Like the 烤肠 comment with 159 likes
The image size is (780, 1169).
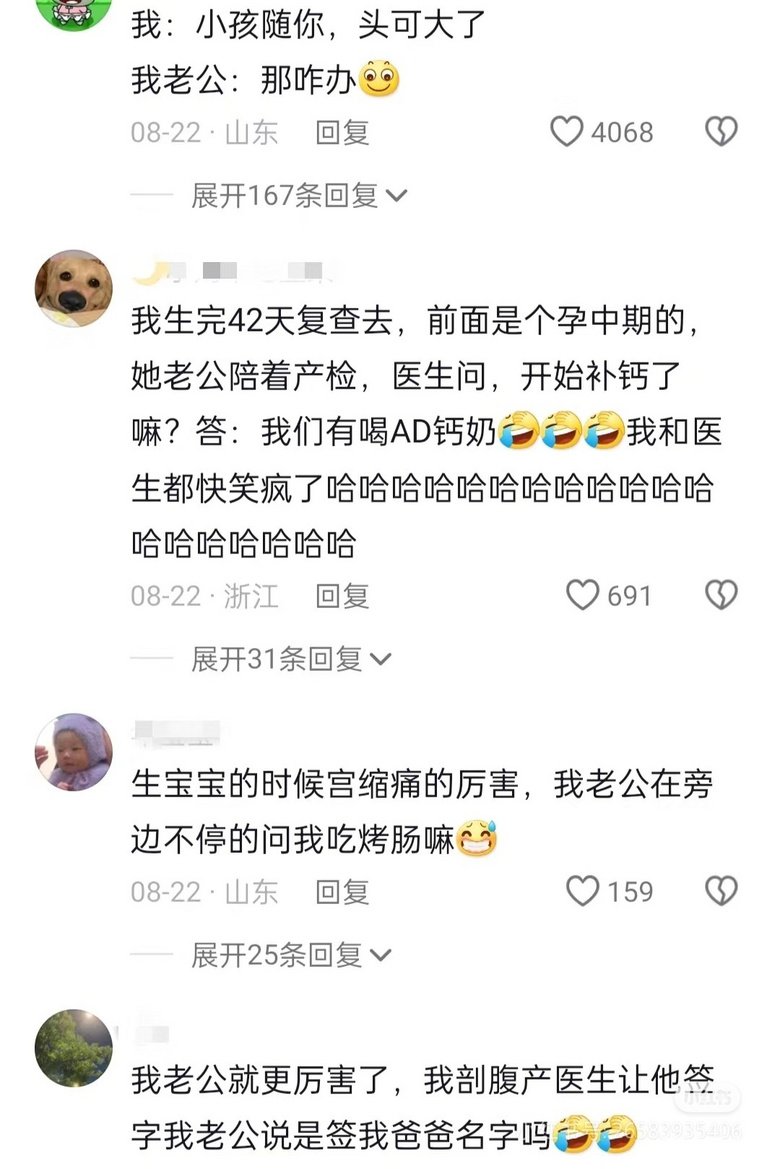583,891
